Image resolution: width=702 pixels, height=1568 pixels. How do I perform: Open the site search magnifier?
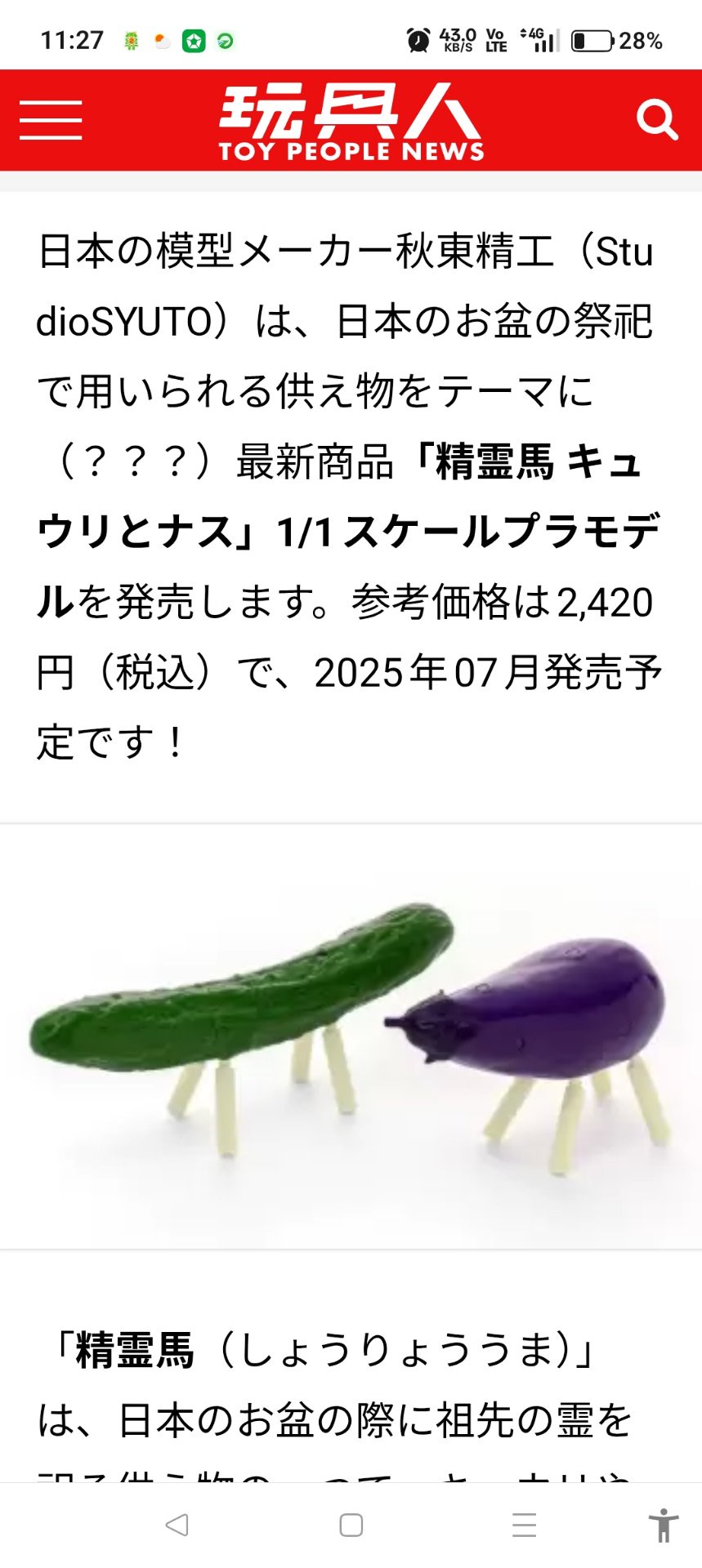coord(657,120)
